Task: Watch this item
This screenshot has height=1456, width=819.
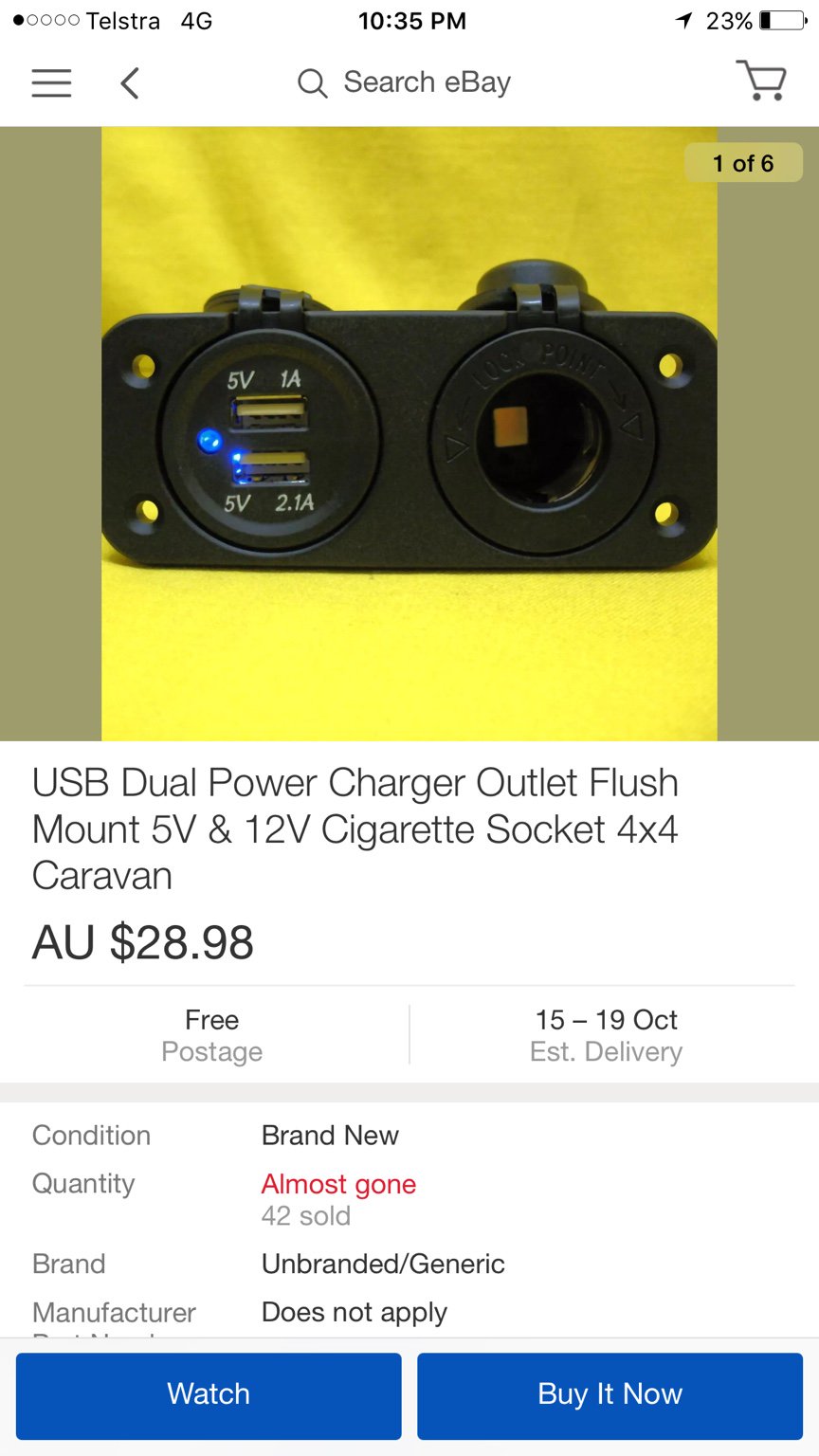Action: tap(209, 1395)
